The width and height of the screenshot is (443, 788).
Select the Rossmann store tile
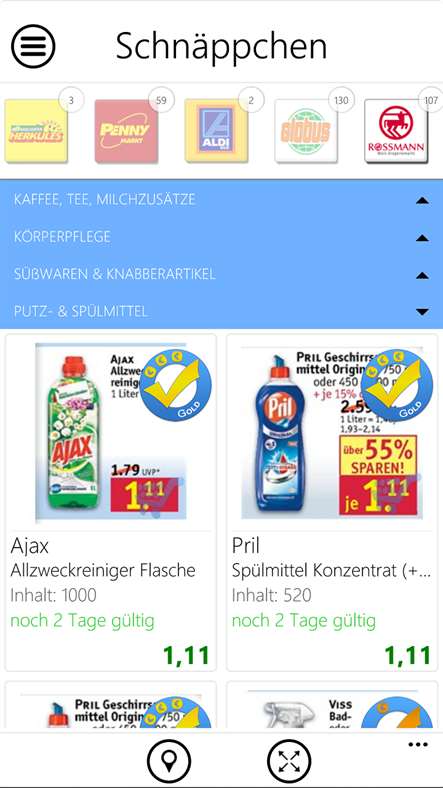396,131
